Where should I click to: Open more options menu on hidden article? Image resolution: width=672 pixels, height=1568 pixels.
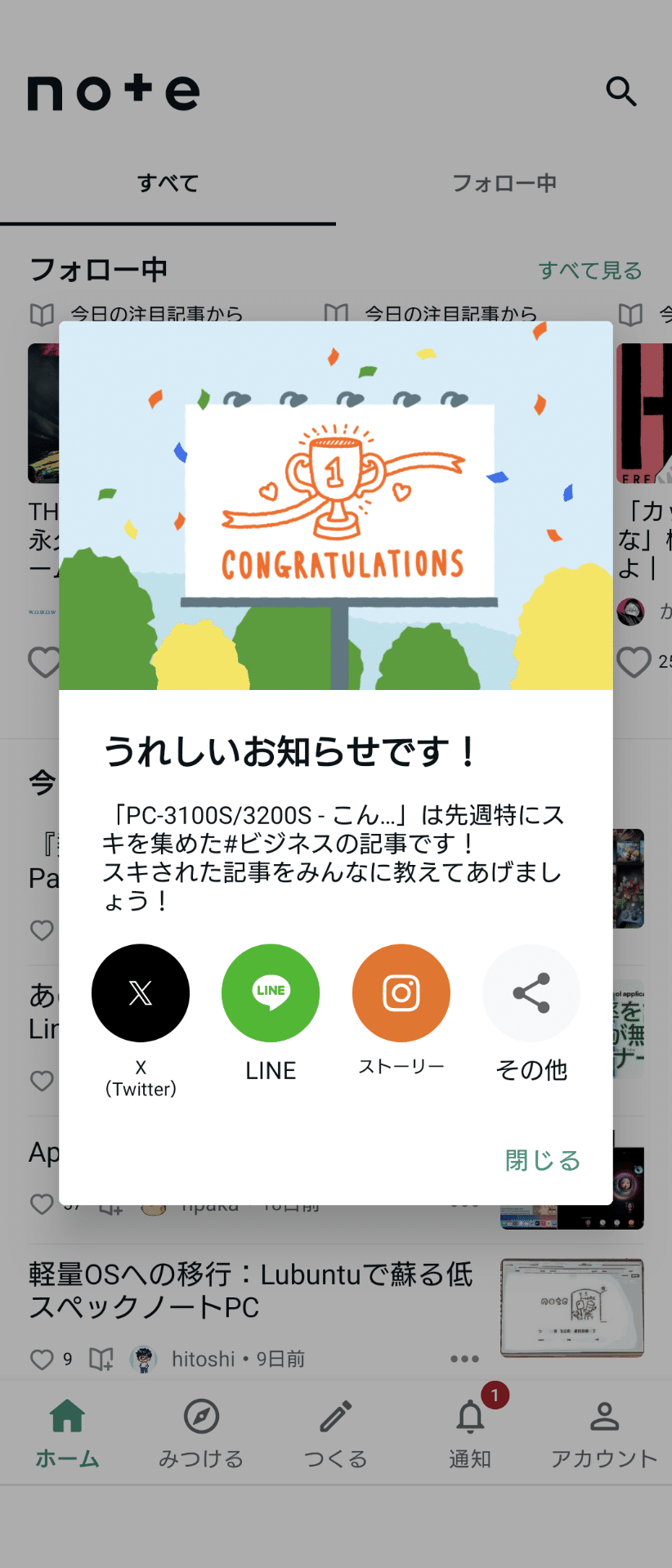[x=464, y=1203]
